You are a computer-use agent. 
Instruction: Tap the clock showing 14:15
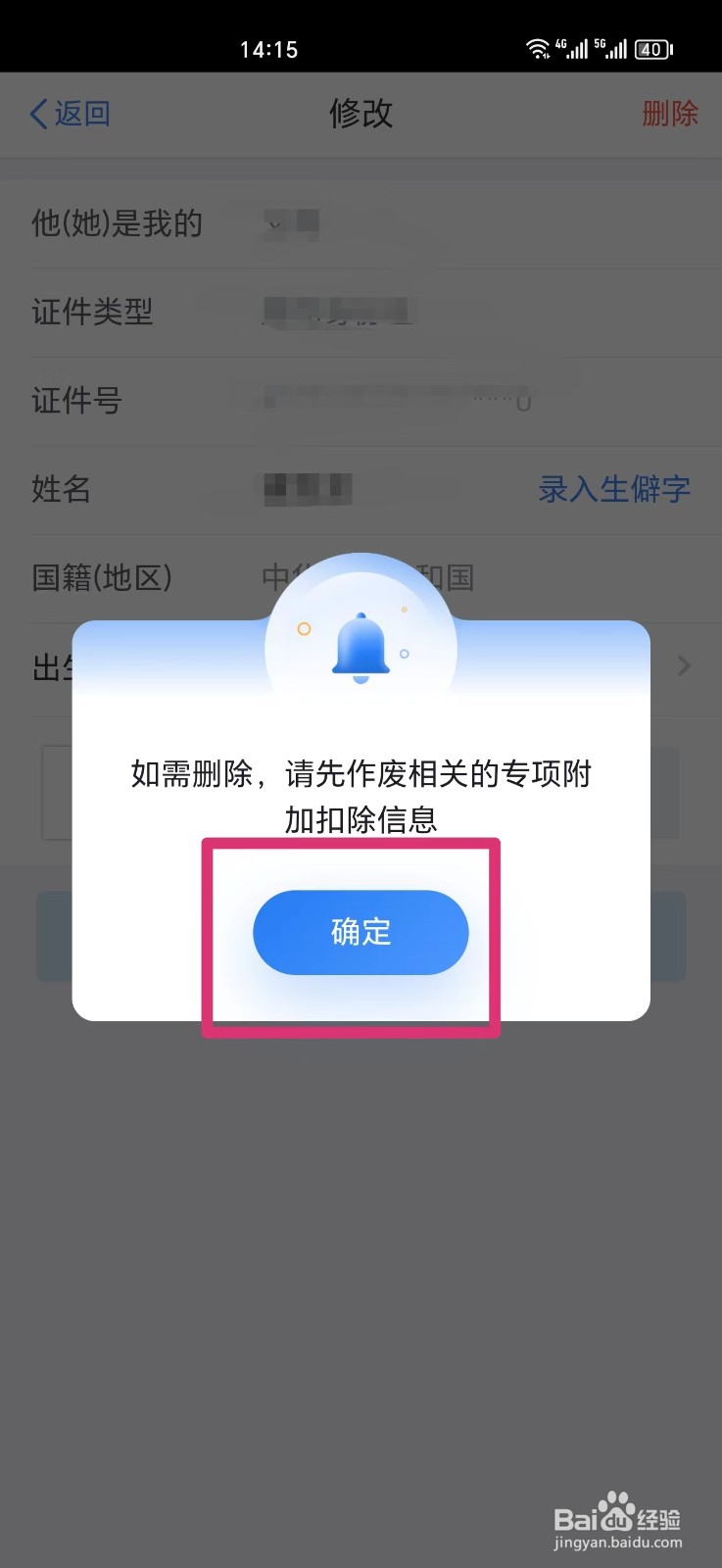click(x=270, y=48)
